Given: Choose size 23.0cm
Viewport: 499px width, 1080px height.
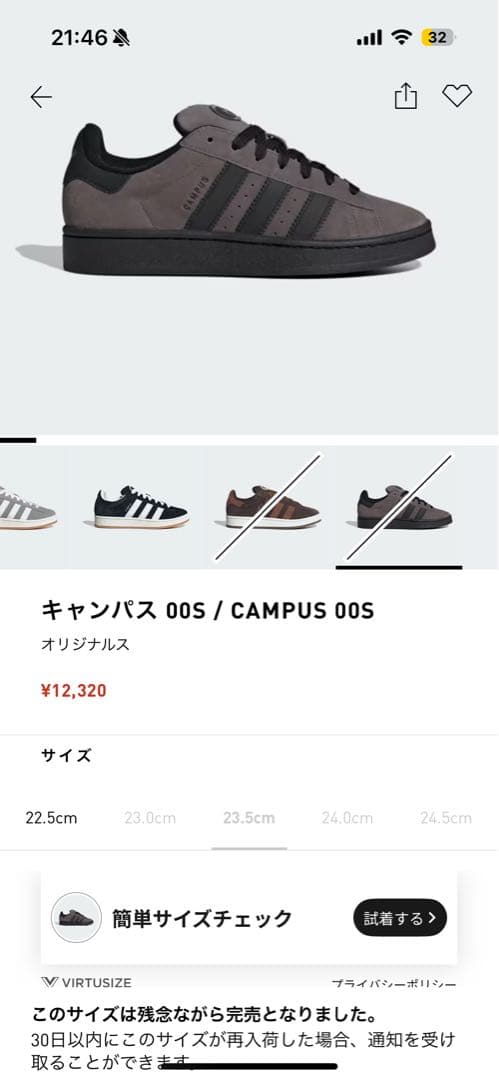Looking at the screenshot, I should [x=150, y=818].
